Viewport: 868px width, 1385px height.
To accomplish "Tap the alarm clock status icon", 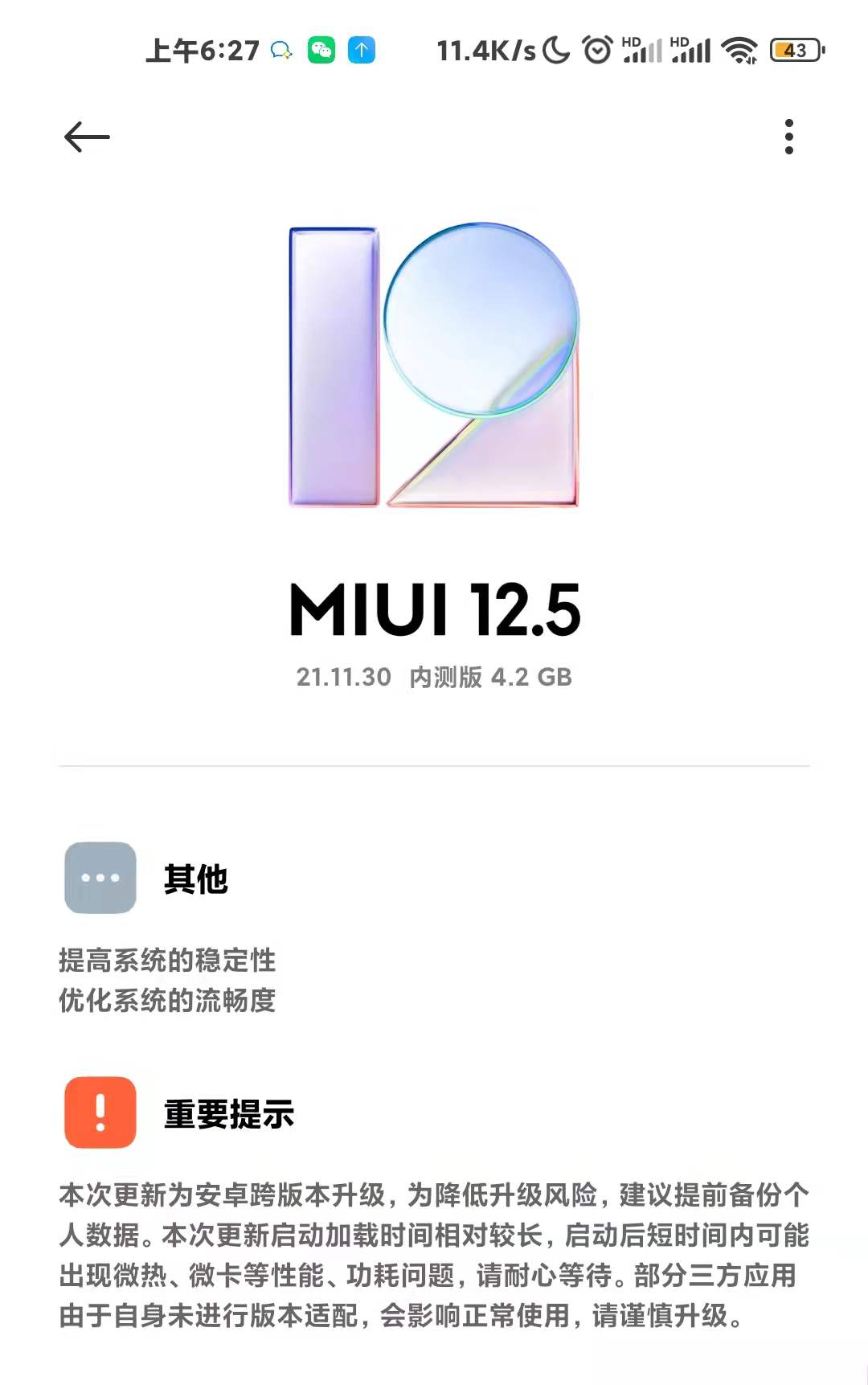I will (596, 50).
